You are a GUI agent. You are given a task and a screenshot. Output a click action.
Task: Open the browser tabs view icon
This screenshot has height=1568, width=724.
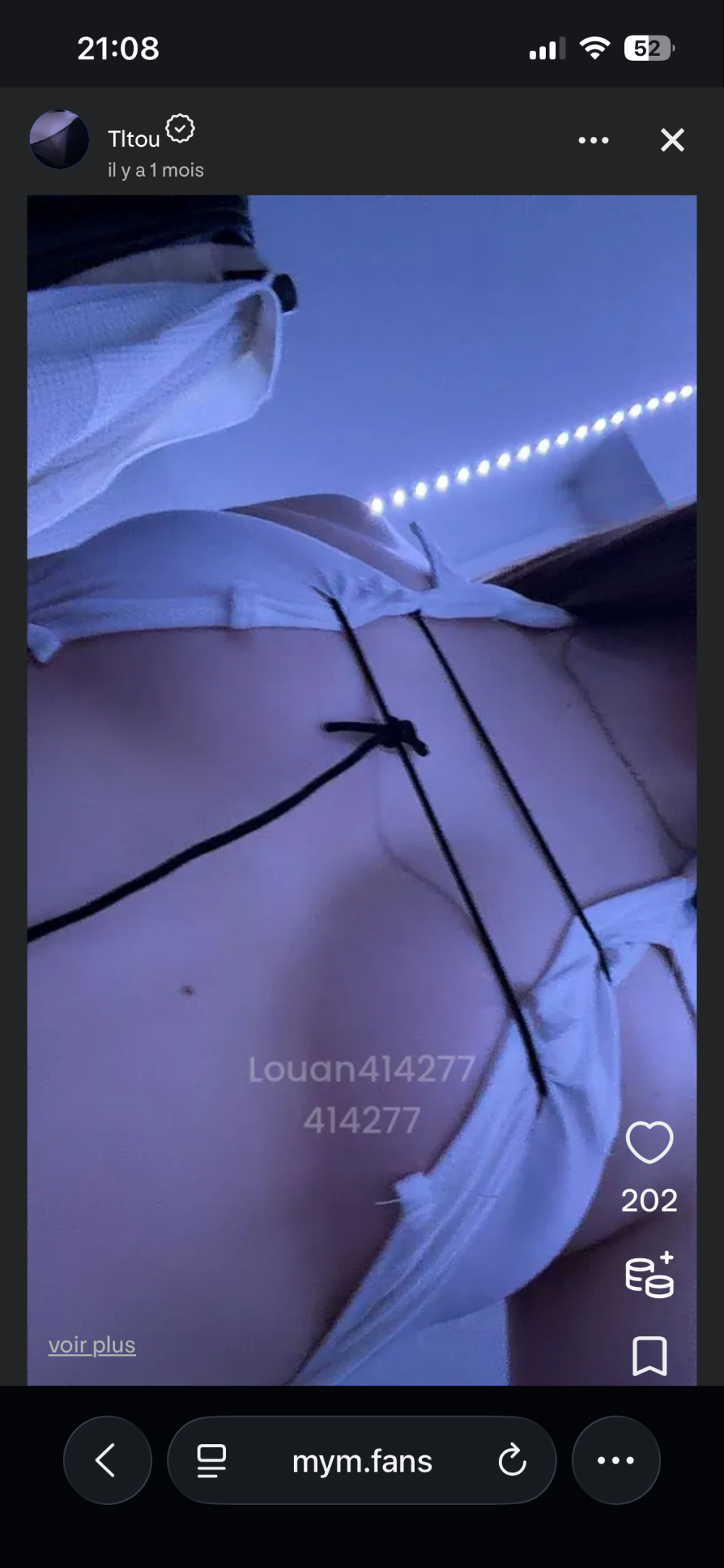tap(209, 1461)
